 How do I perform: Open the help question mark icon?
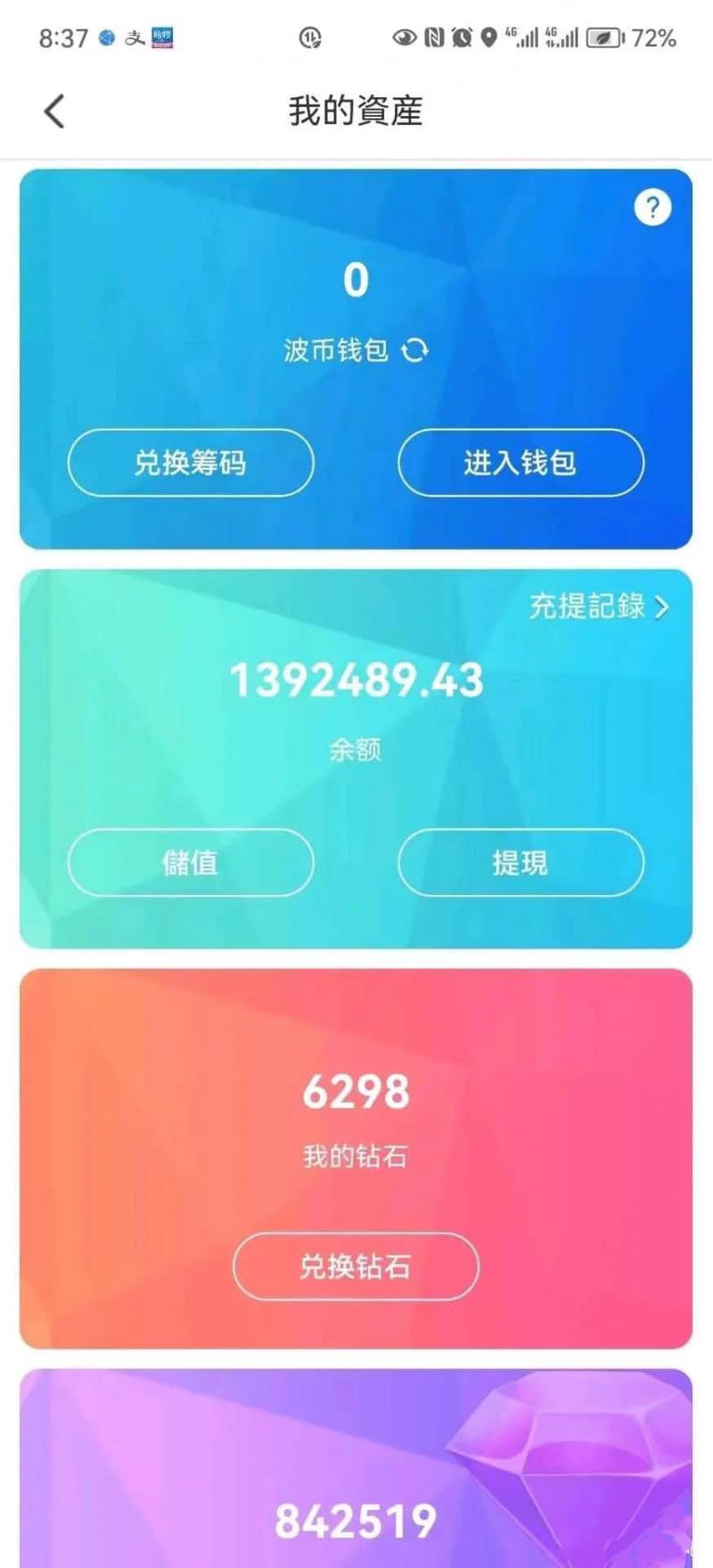click(x=652, y=208)
